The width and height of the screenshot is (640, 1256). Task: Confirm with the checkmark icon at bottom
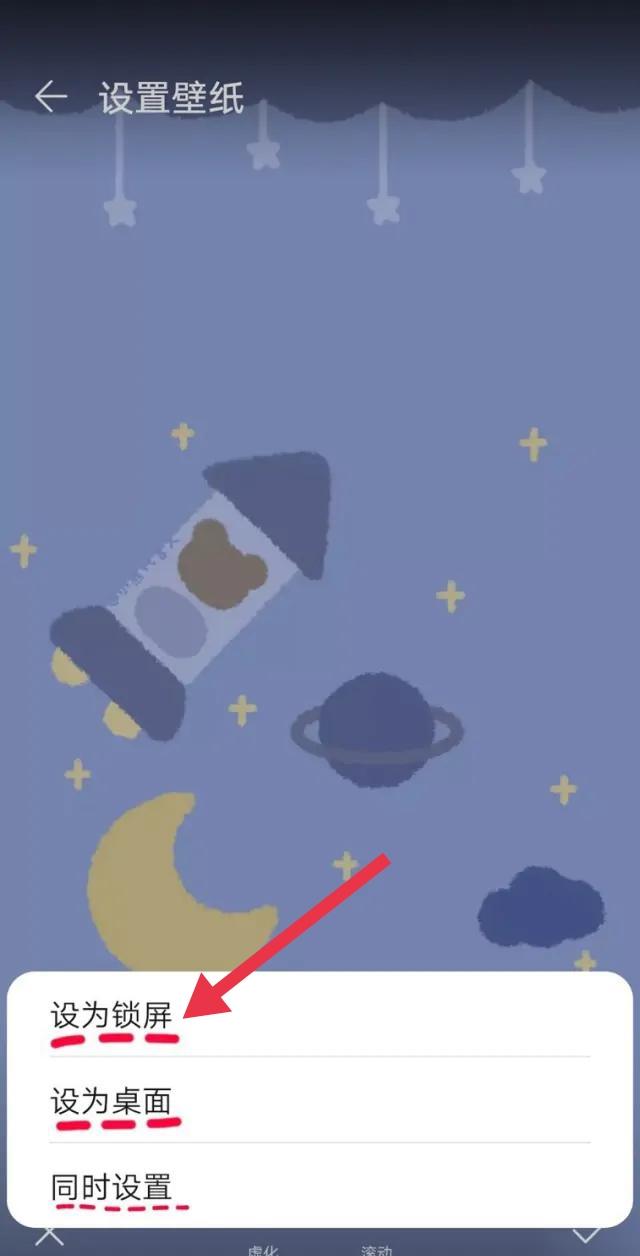click(x=586, y=1237)
